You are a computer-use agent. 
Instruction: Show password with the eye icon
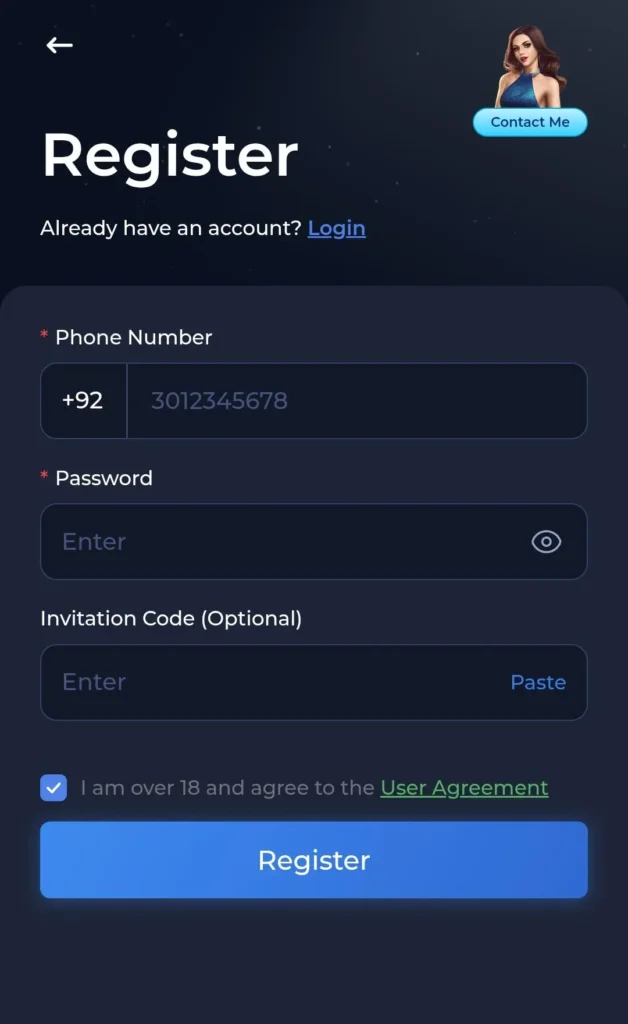546,541
